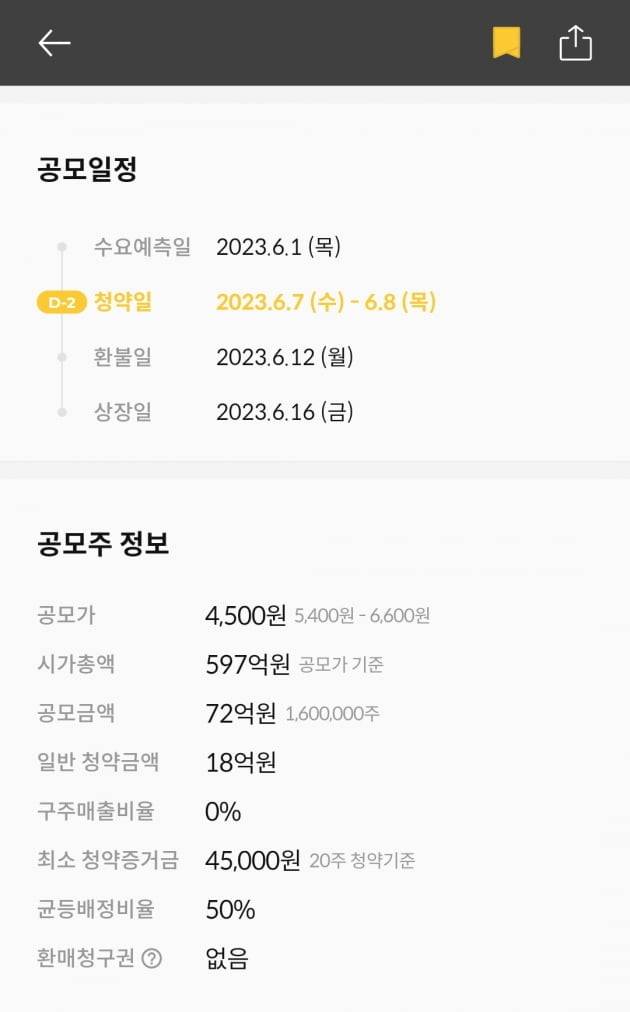630x1012 pixels.
Task: Open the help icon next to 환매청구권
Action: pos(151,958)
